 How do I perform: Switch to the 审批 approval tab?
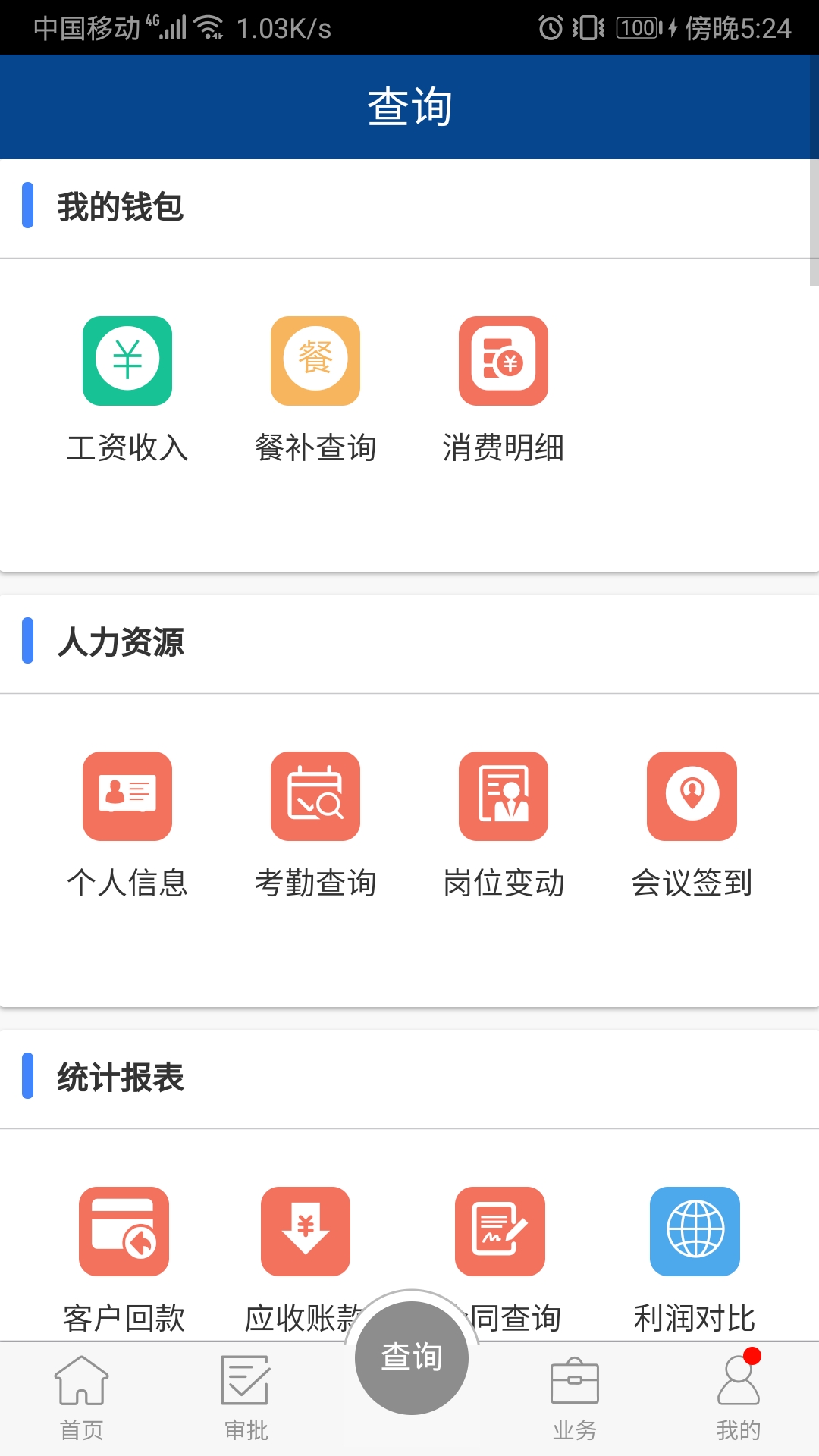(x=245, y=1399)
